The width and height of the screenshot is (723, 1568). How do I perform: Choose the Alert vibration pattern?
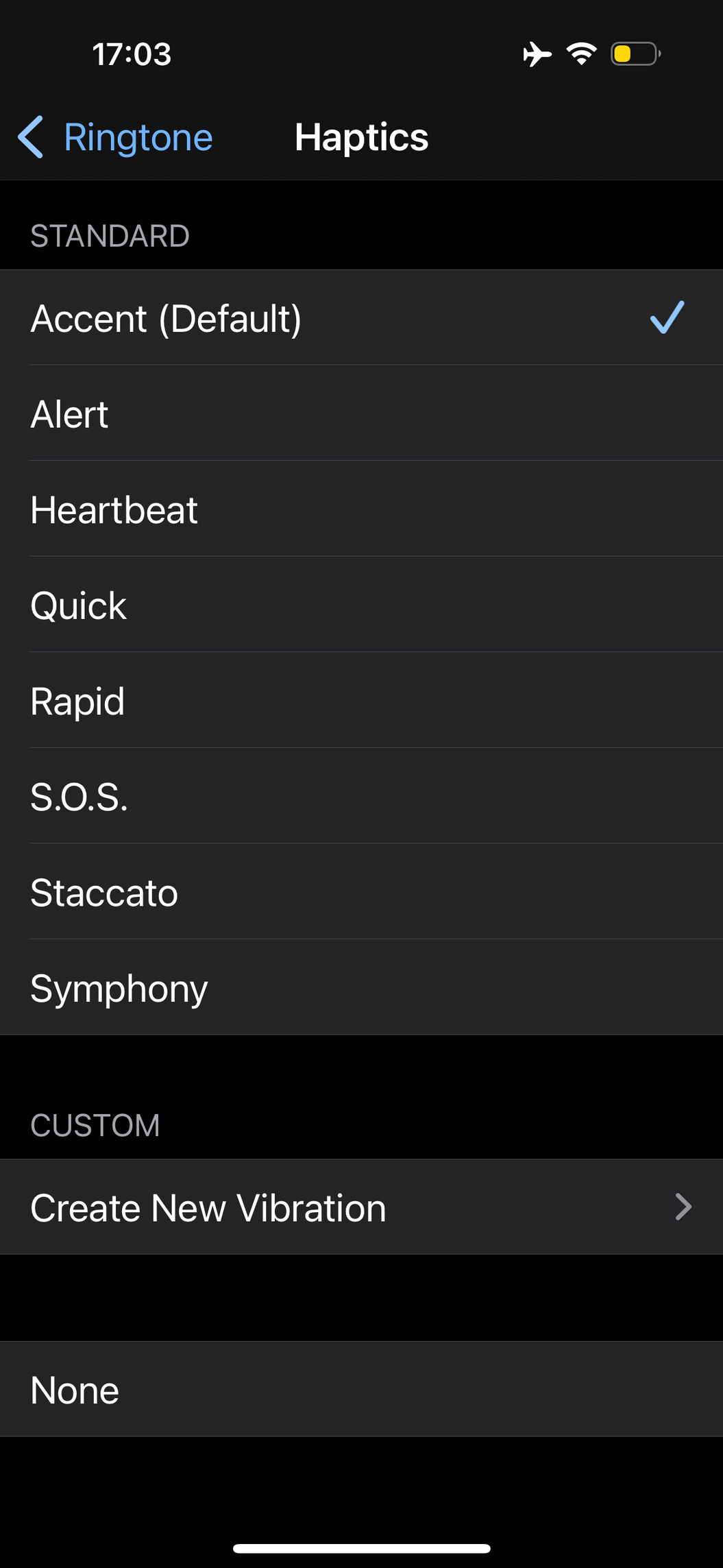point(361,413)
